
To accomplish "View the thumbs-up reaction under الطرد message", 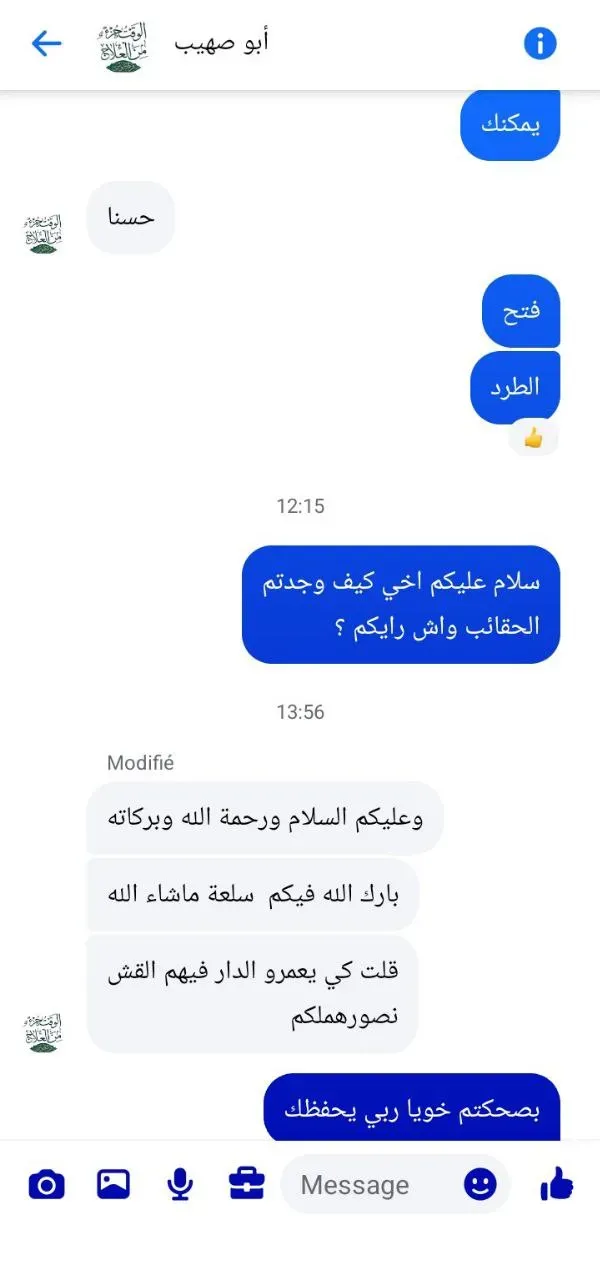I will tap(533, 438).
